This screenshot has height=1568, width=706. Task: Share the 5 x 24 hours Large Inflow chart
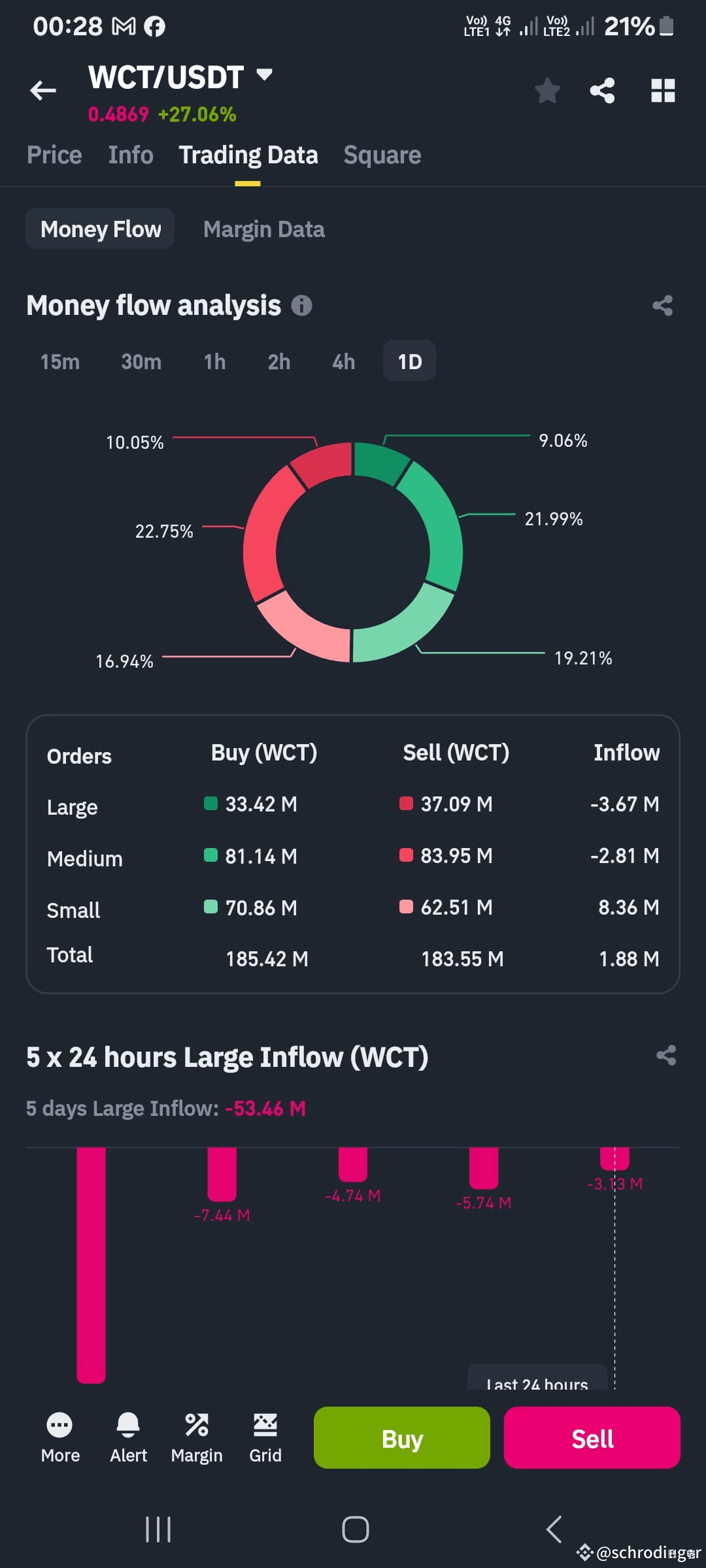pyautogui.click(x=665, y=1056)
